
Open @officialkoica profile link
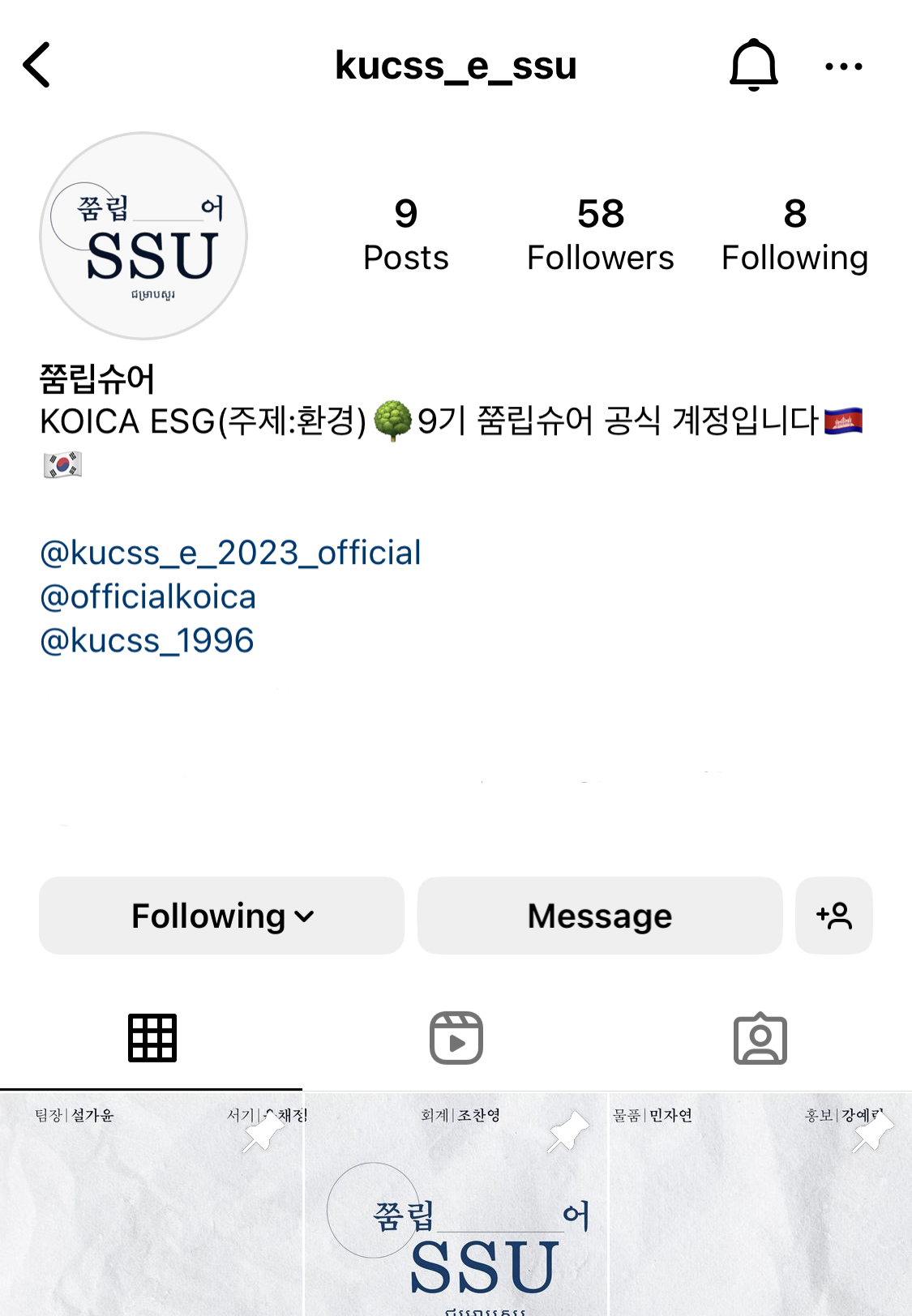click(148, 597)
